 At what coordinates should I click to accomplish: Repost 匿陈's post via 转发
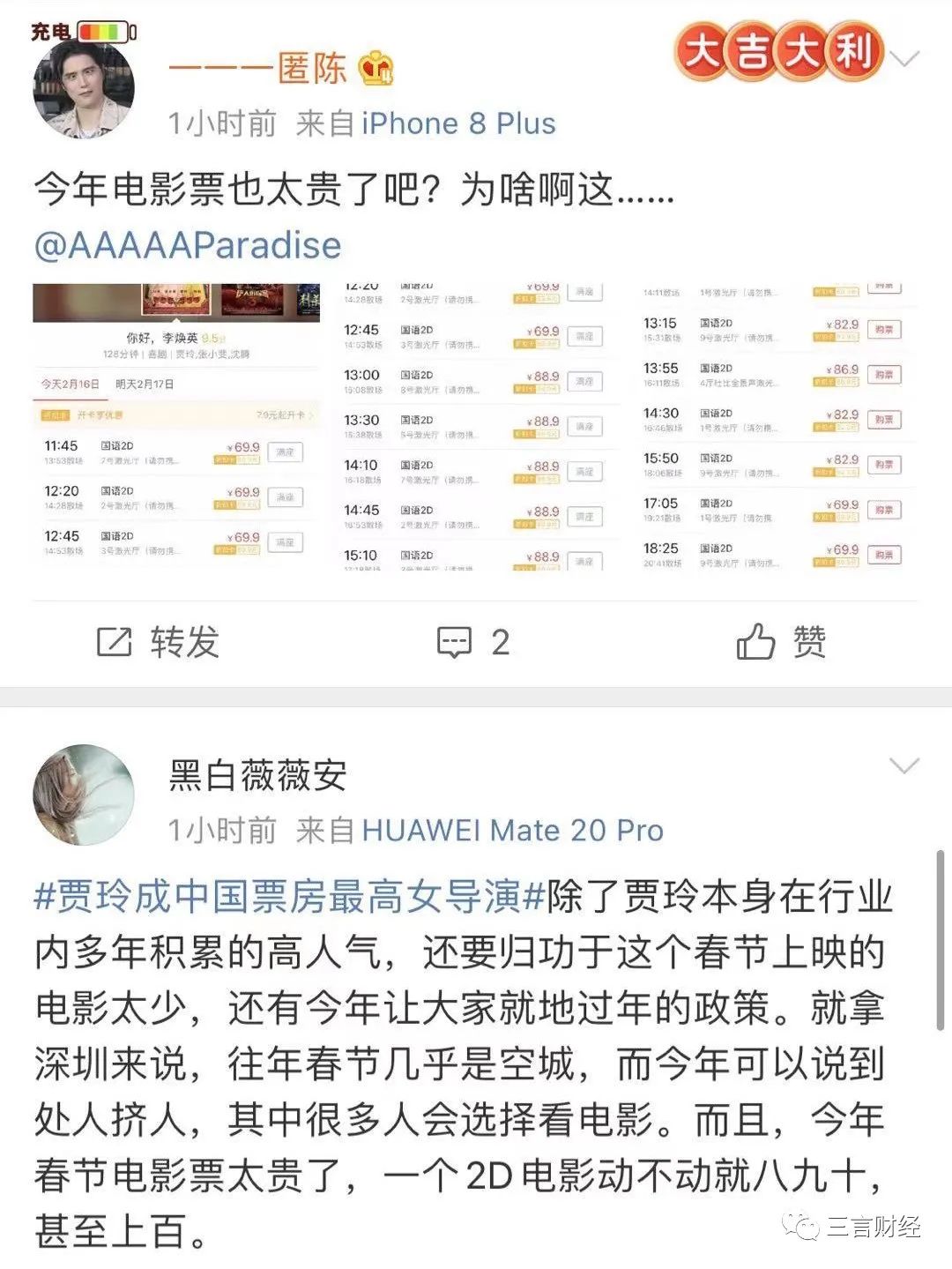point(159,642)
